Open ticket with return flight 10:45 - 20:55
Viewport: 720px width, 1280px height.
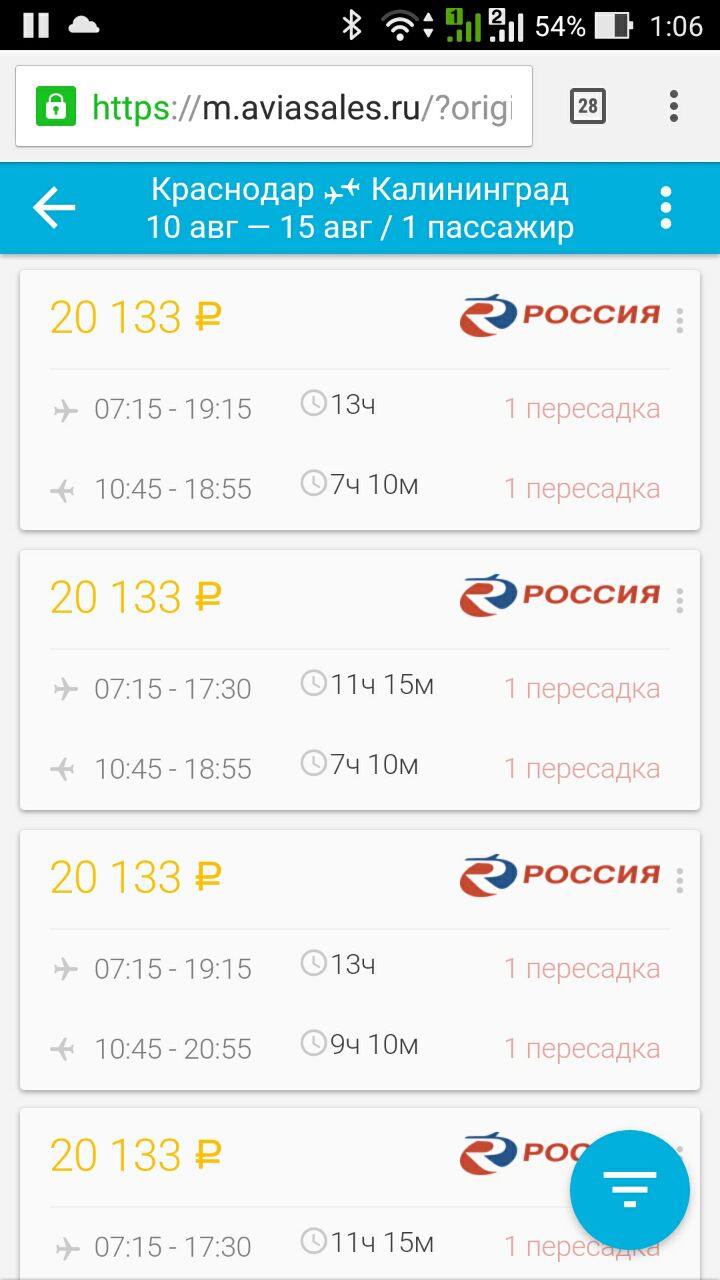tap(360, 960)
